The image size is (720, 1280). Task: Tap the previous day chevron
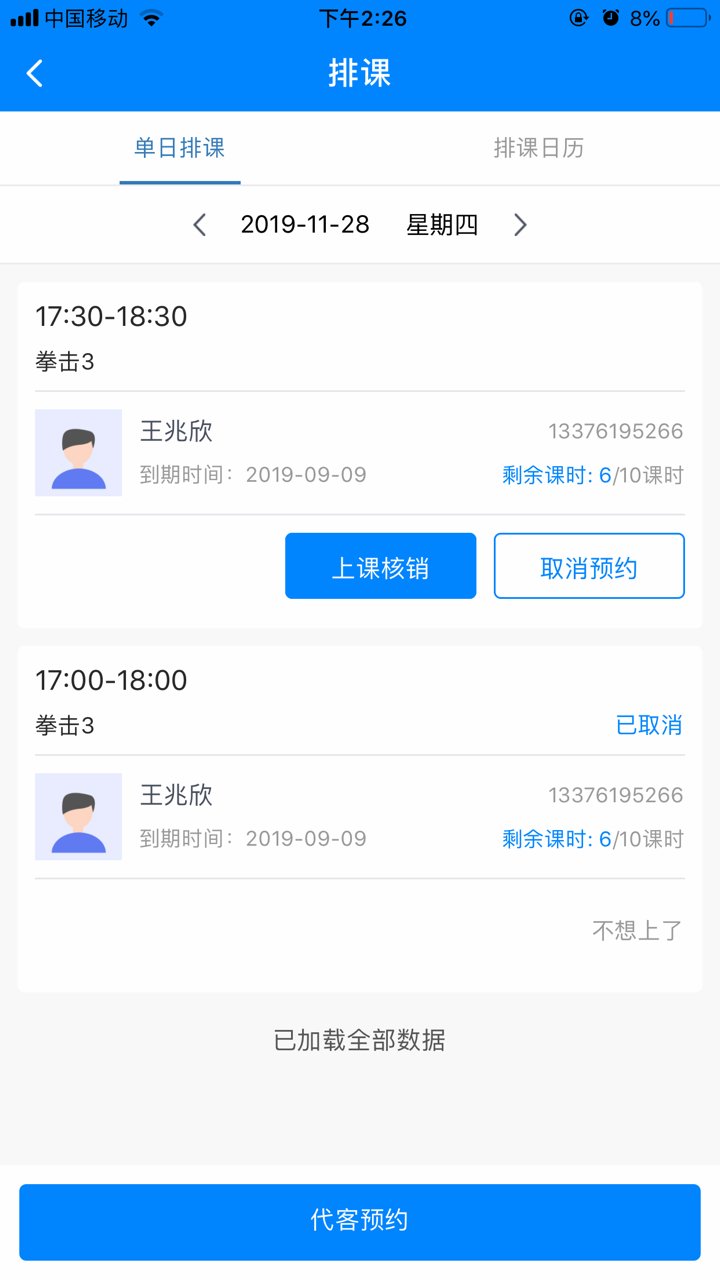[x=199, y=224]
